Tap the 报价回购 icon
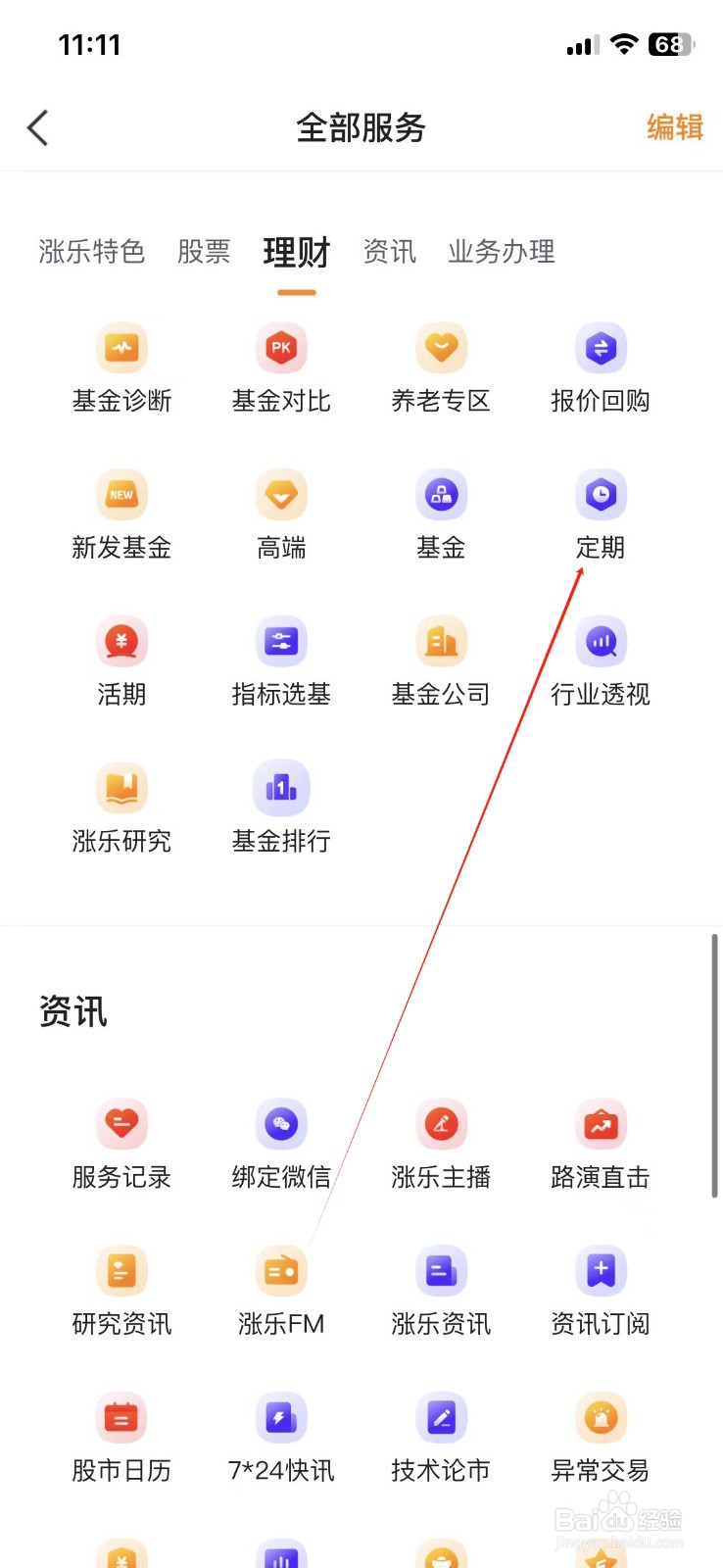723x1568 pixels. [601, 367]
